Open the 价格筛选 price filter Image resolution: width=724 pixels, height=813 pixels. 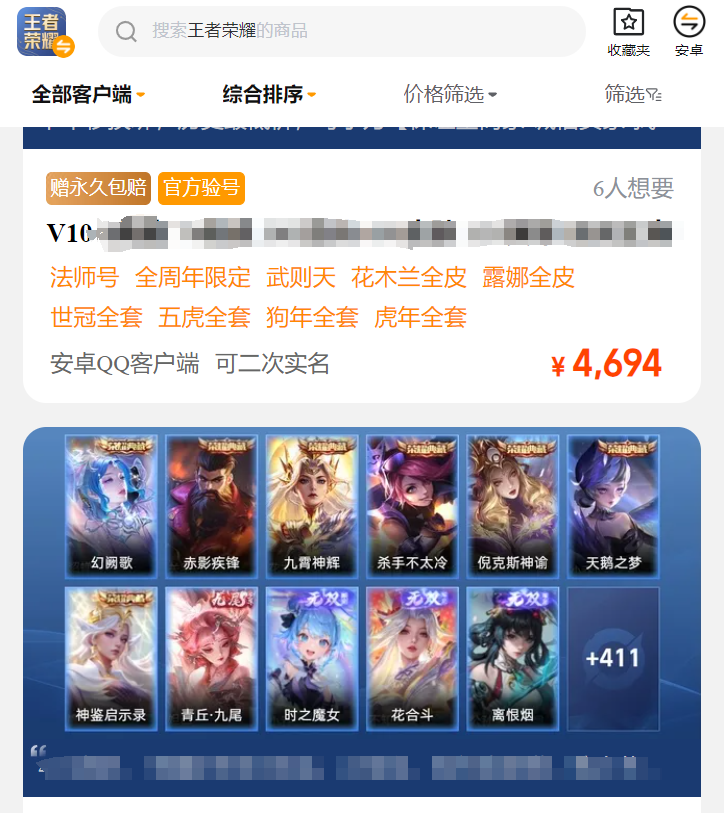pos(450,95)
